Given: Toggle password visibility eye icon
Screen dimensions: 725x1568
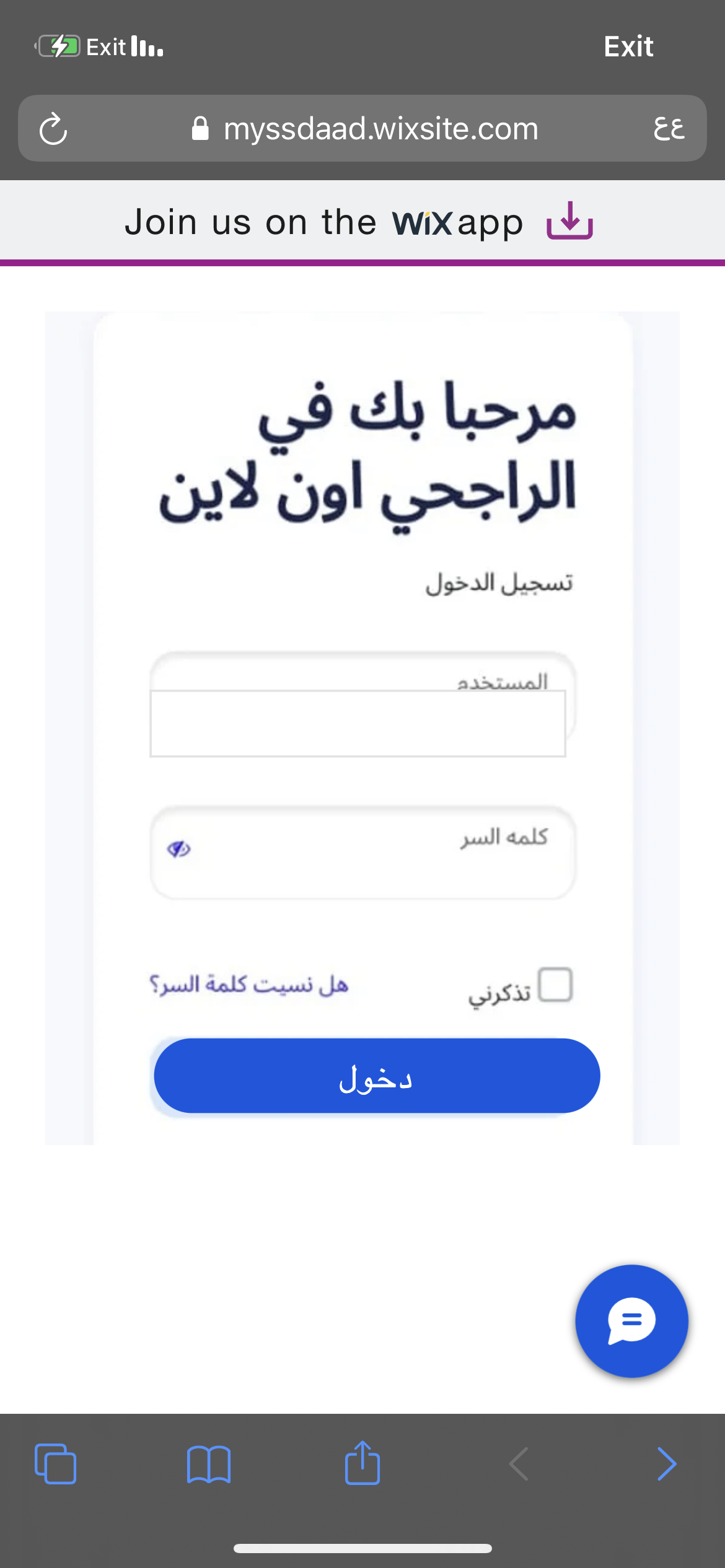Looking at the screenshot, I should [x=179, y=849].
